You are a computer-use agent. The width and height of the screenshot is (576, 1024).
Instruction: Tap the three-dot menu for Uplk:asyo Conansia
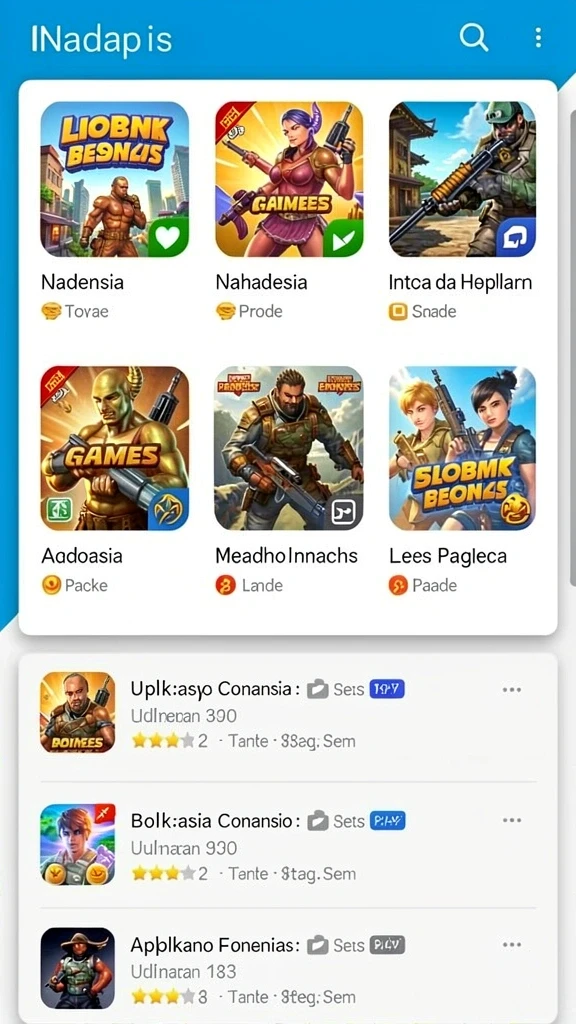click(x=512, y=690)
